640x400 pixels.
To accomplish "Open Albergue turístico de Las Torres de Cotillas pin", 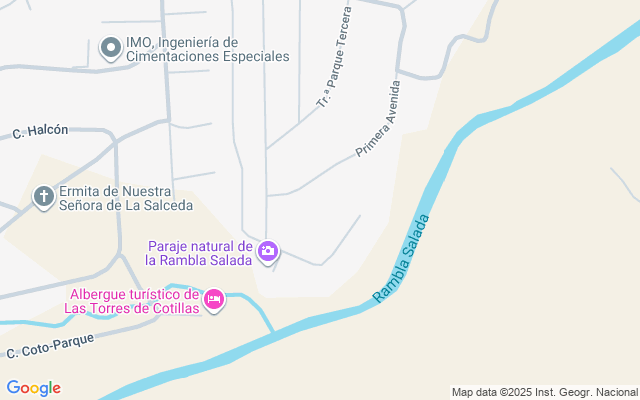I will (214, 300).
